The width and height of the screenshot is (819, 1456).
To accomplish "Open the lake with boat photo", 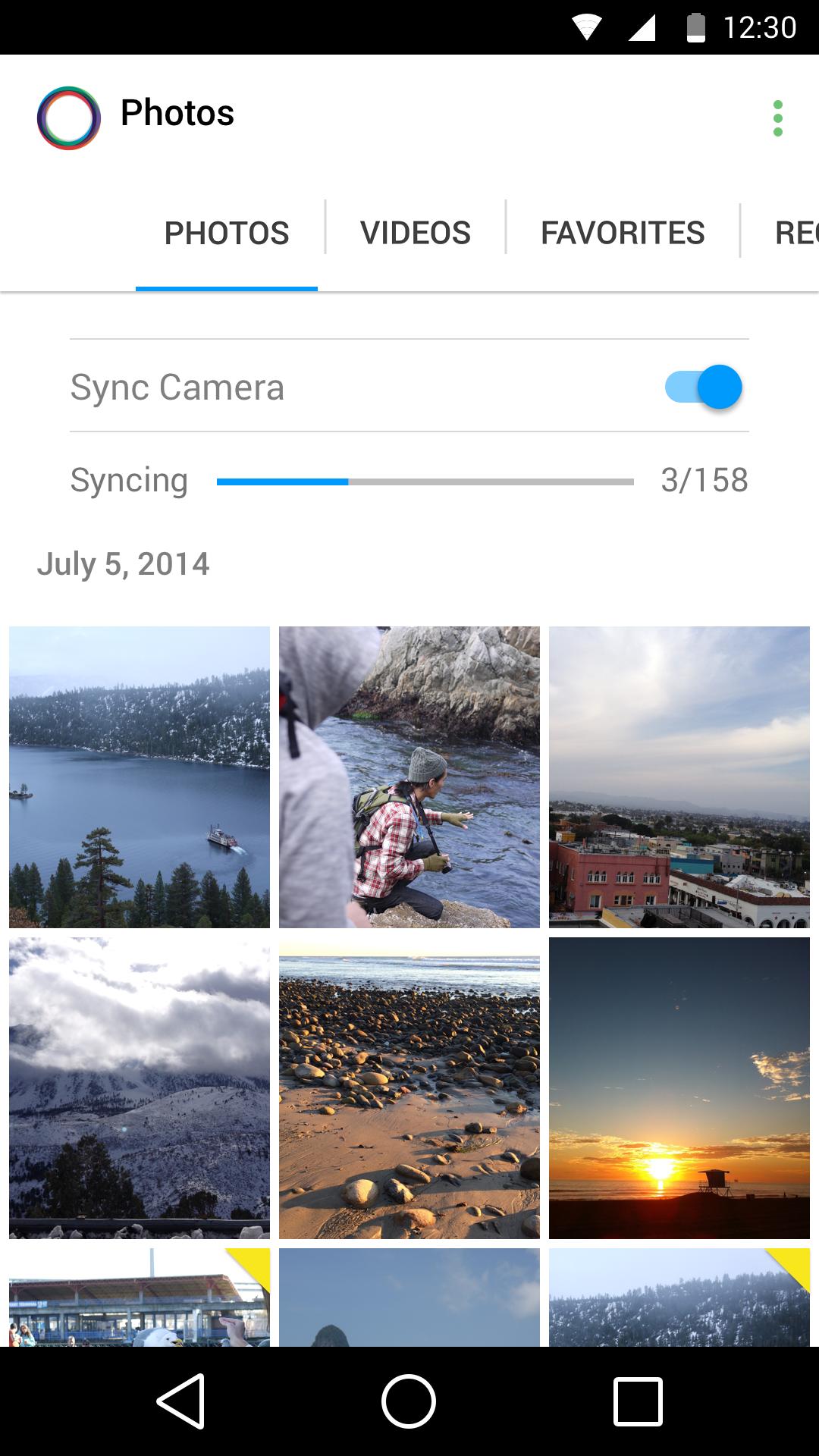I will (140, 777).
